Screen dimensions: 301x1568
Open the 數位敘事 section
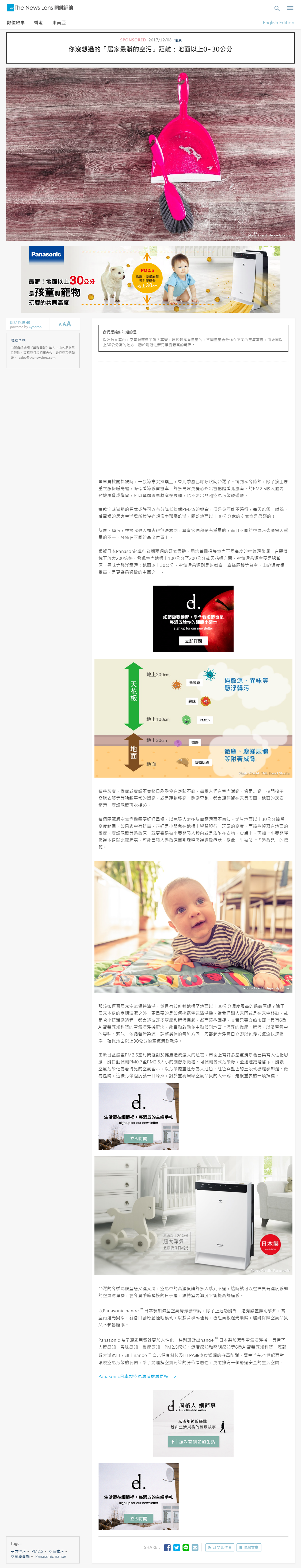click(x=16, y=22)
